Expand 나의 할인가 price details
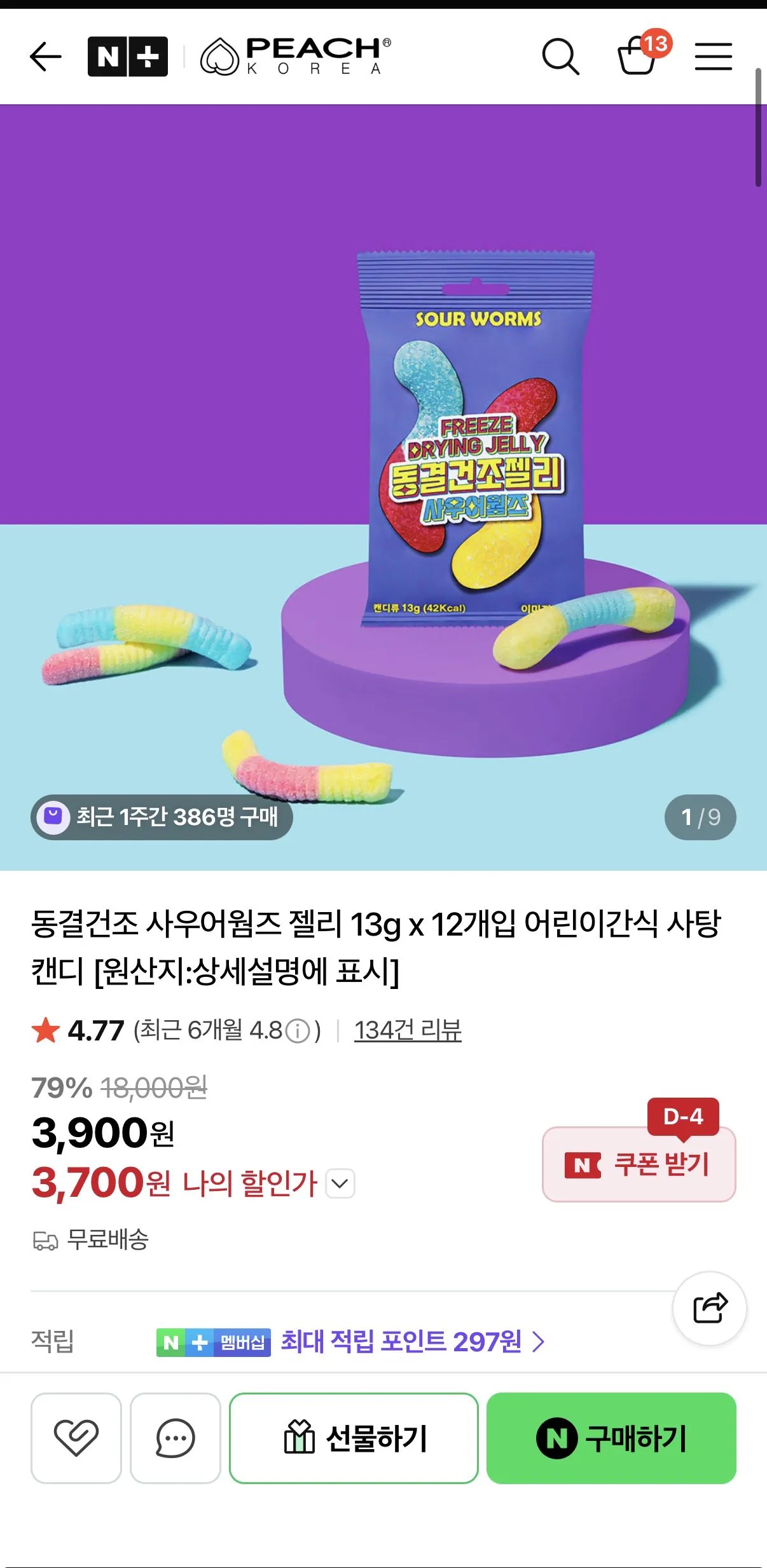This screenshot has height=1568, width=767. pyautogui.click(x=340, y=1183)
